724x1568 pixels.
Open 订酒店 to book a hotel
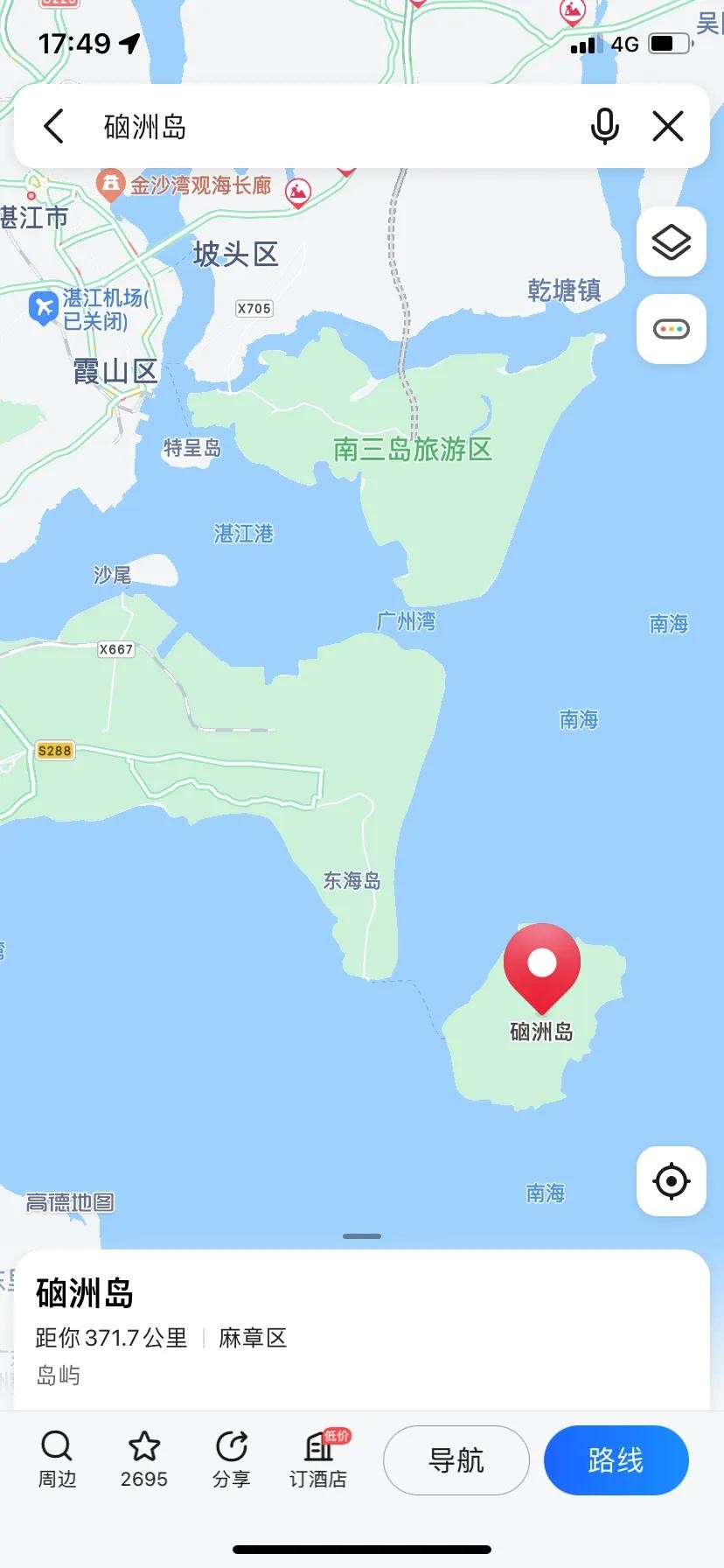coord(319,1460)
